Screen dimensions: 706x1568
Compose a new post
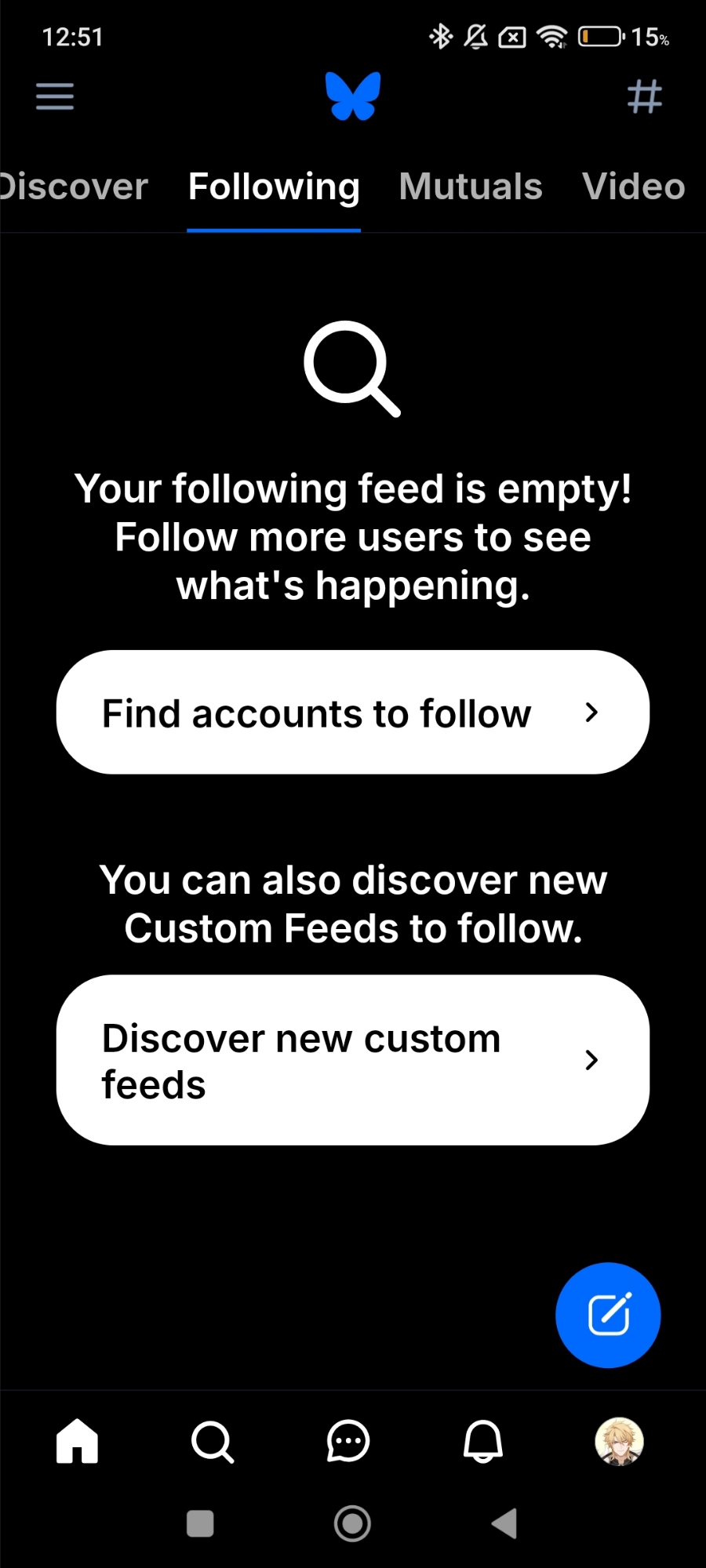pyautogui.click(x=608, y=1315)
